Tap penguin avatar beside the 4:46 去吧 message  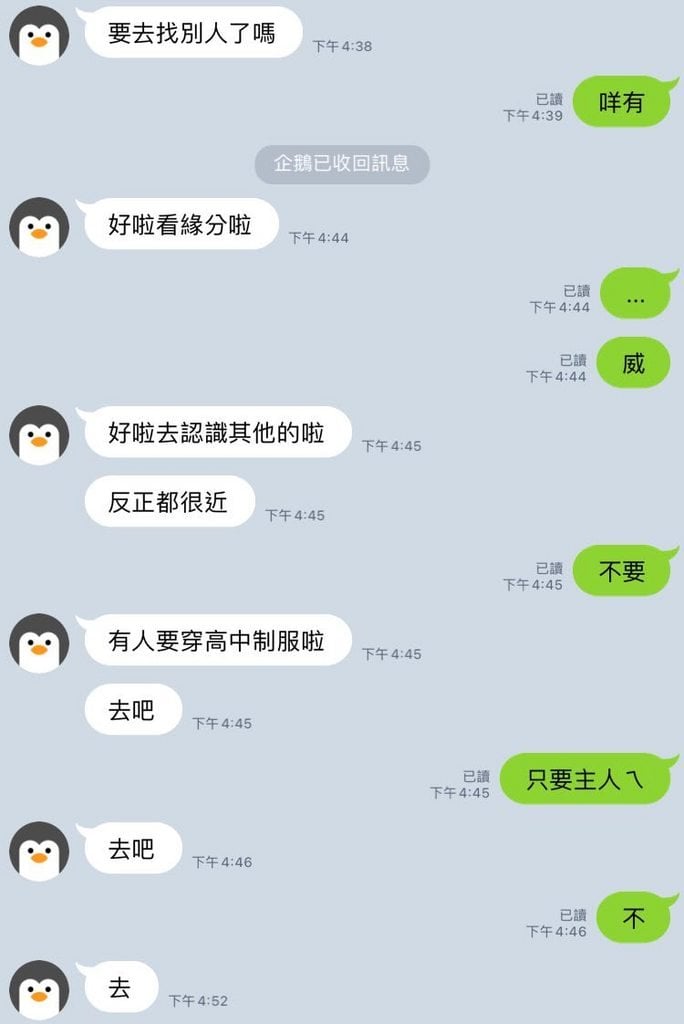(x=39, y=851)
